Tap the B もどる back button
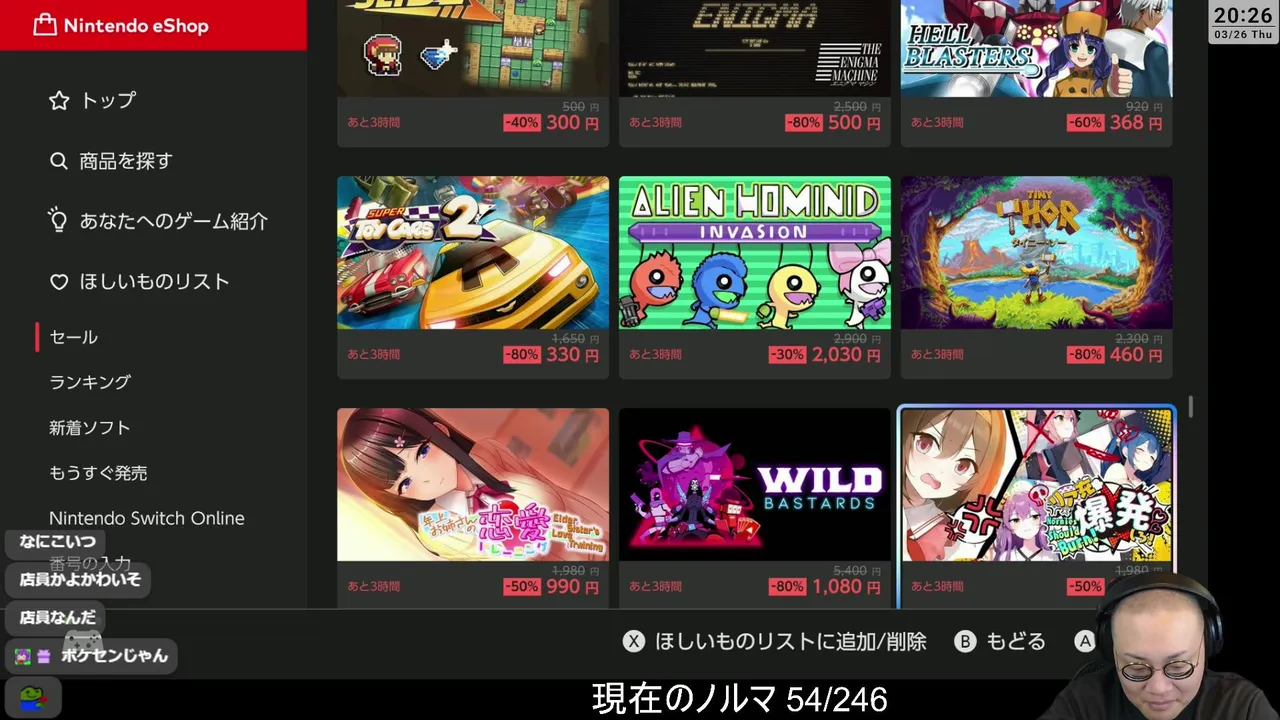This screenshot has width=1280, height=720. click(1000, 642)
